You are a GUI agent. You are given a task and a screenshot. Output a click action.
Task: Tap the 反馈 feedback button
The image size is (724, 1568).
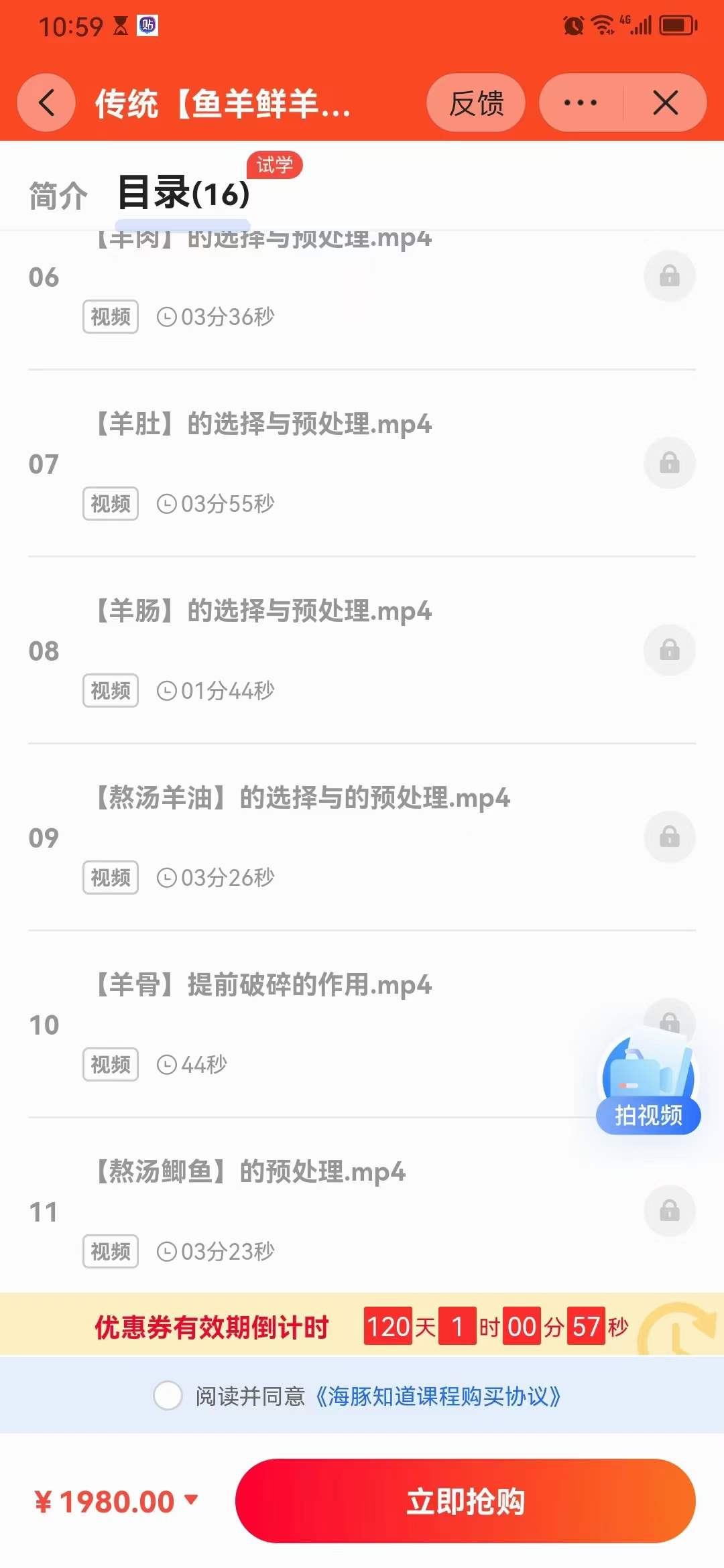tap(476, 103)
